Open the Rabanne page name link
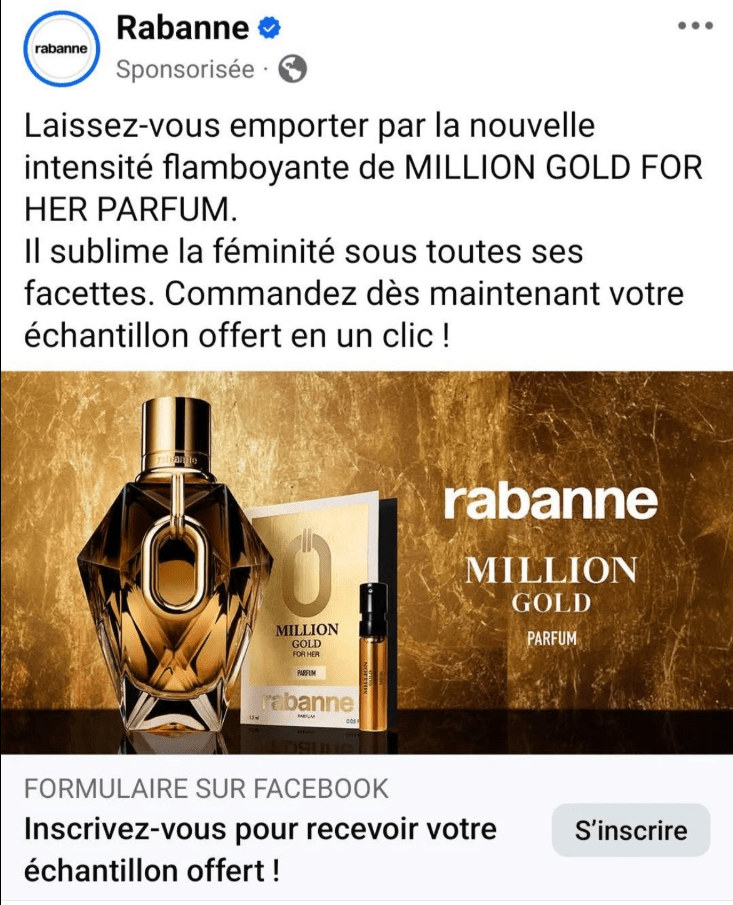Image resolution: width=733 pixels, height=905 pixels. pos(184,28)
